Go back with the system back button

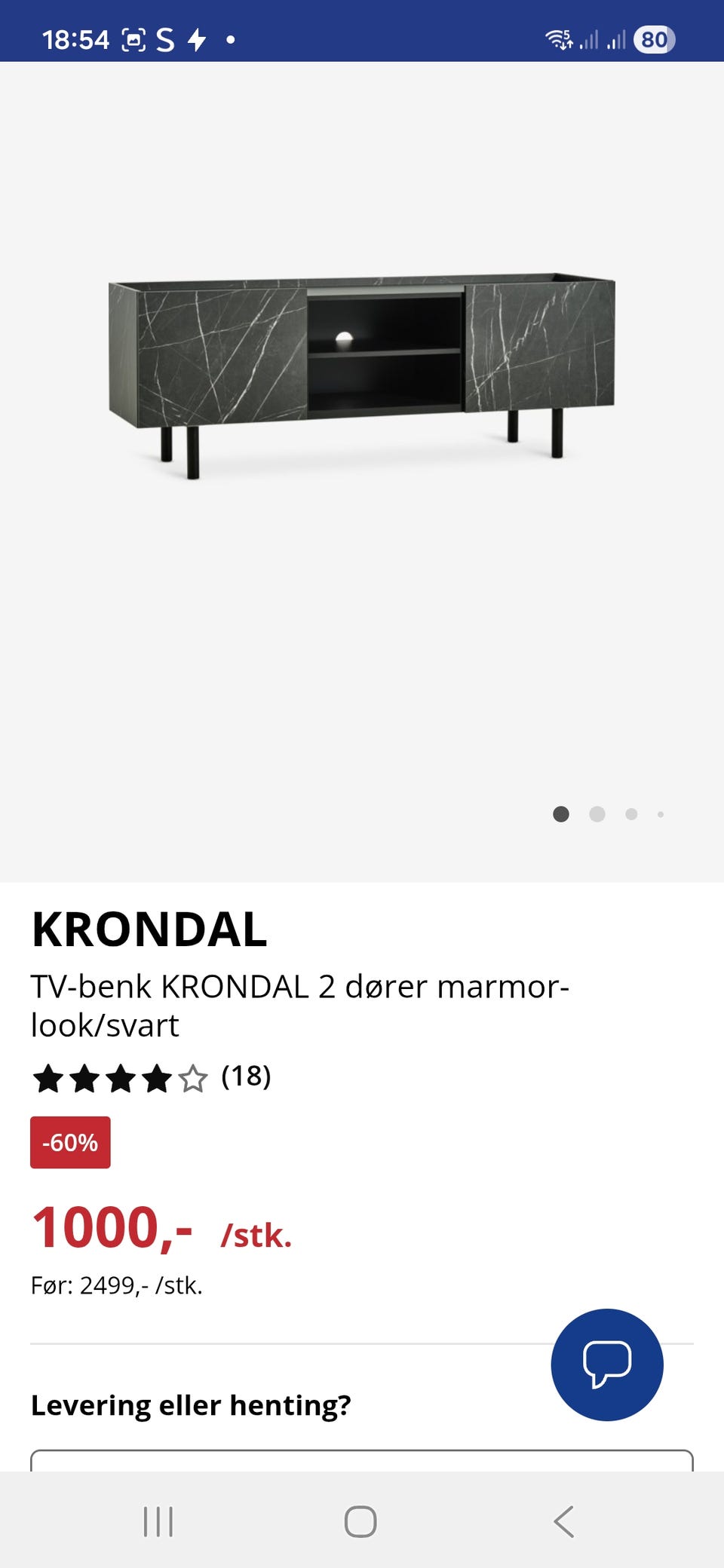click(x=564, y=1521)
